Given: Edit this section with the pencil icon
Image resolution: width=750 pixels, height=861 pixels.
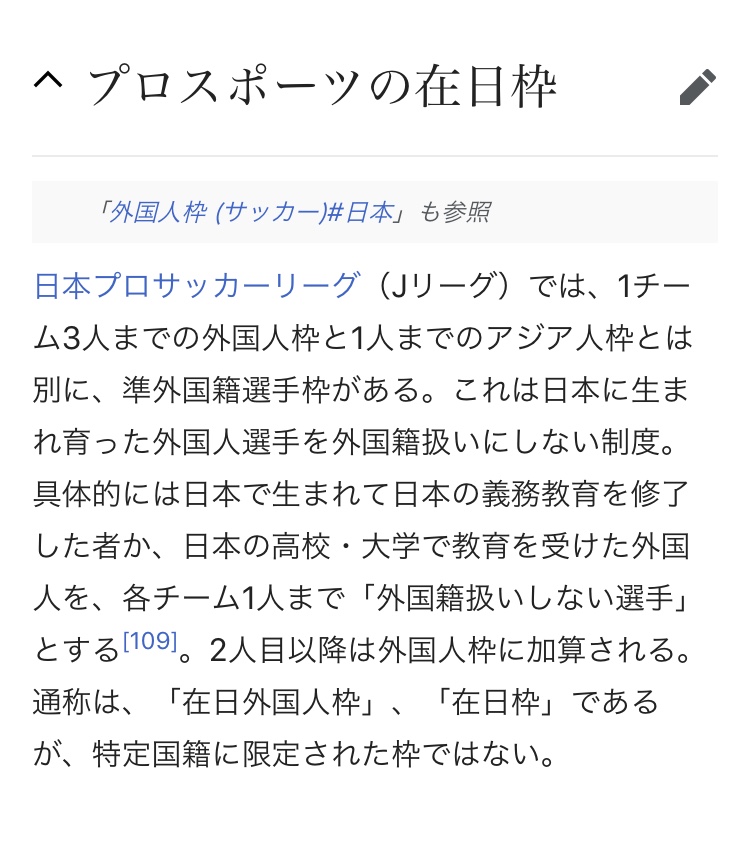Looking at the screenshot, I should pos(697,87).
